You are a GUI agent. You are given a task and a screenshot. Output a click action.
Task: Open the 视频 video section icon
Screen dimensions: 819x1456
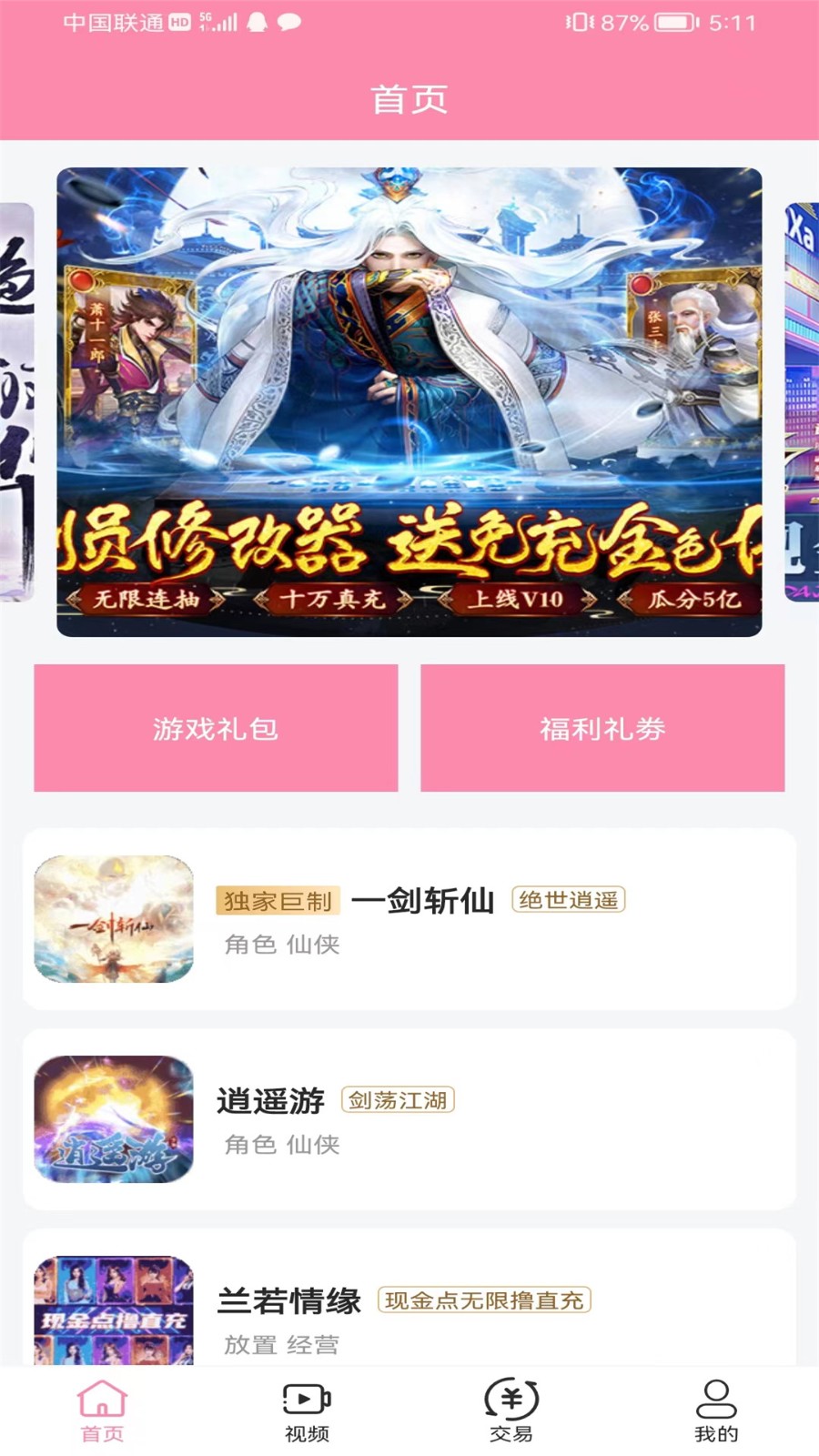pos(305,1406)
